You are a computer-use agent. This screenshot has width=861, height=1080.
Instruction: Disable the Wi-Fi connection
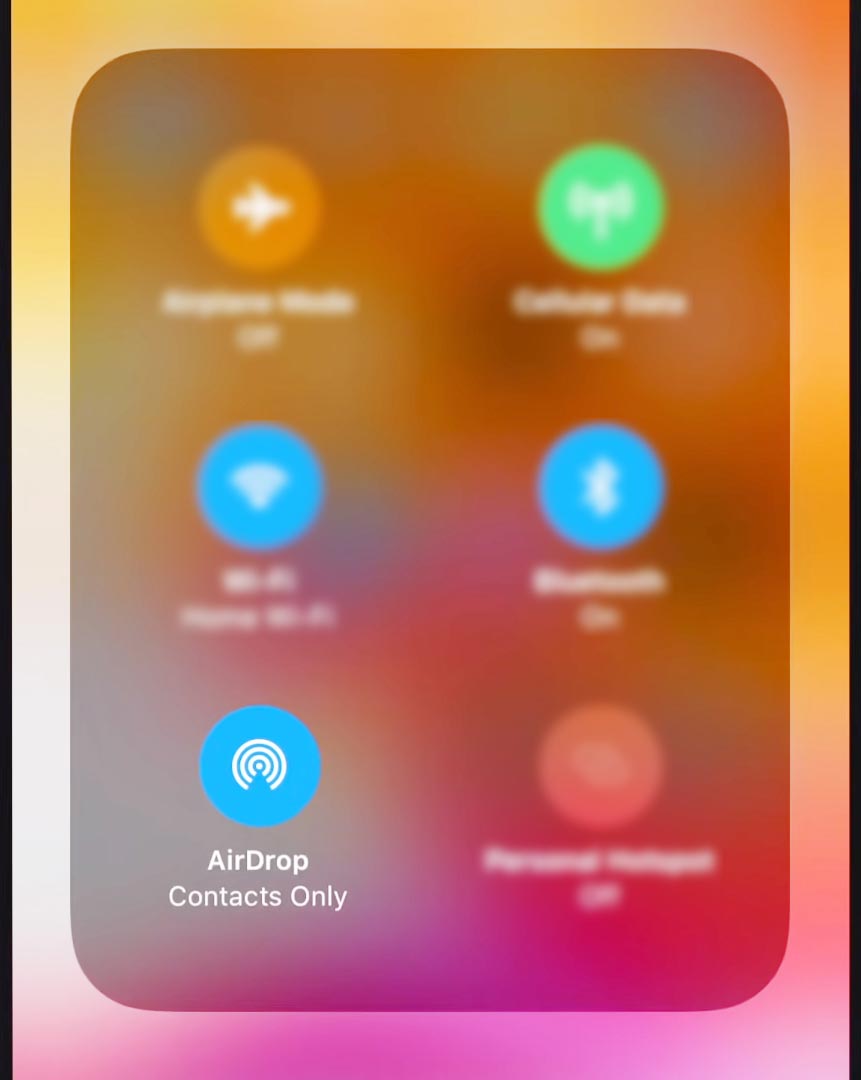260,487
